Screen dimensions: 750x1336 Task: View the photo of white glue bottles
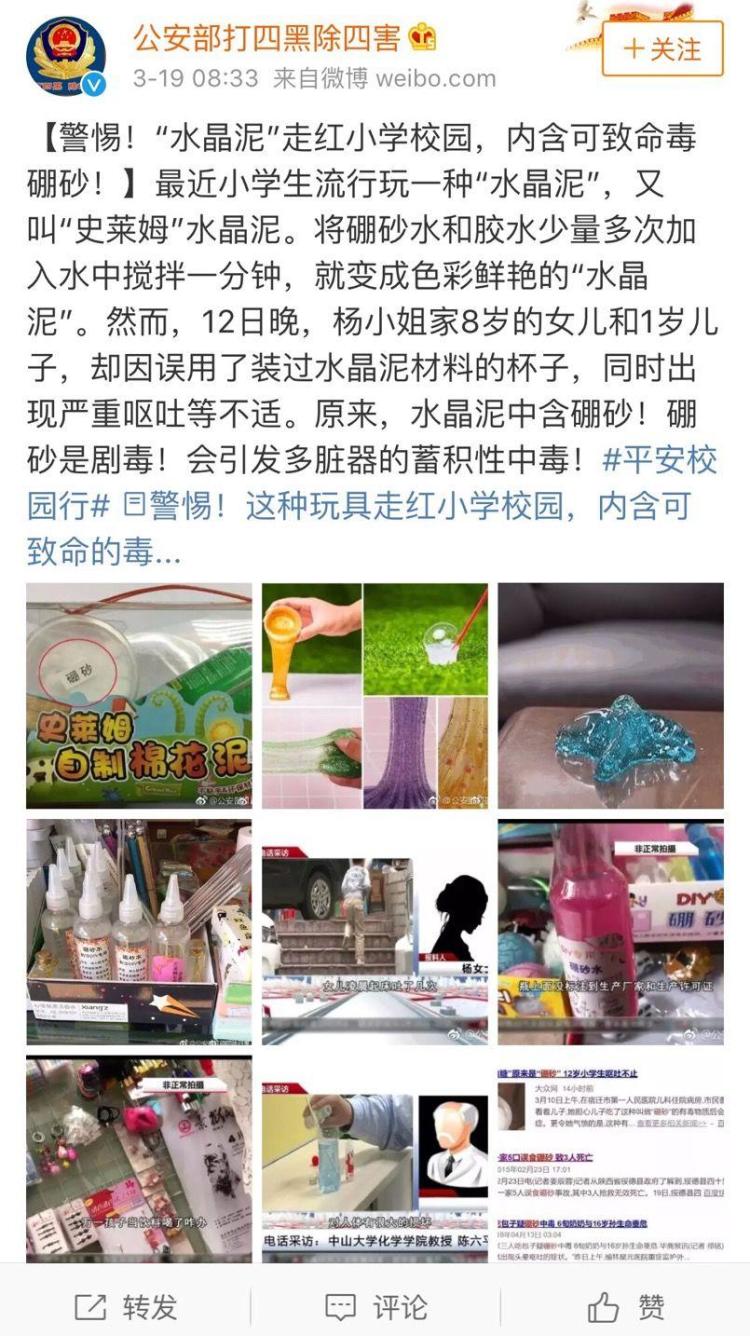point(139,931)
